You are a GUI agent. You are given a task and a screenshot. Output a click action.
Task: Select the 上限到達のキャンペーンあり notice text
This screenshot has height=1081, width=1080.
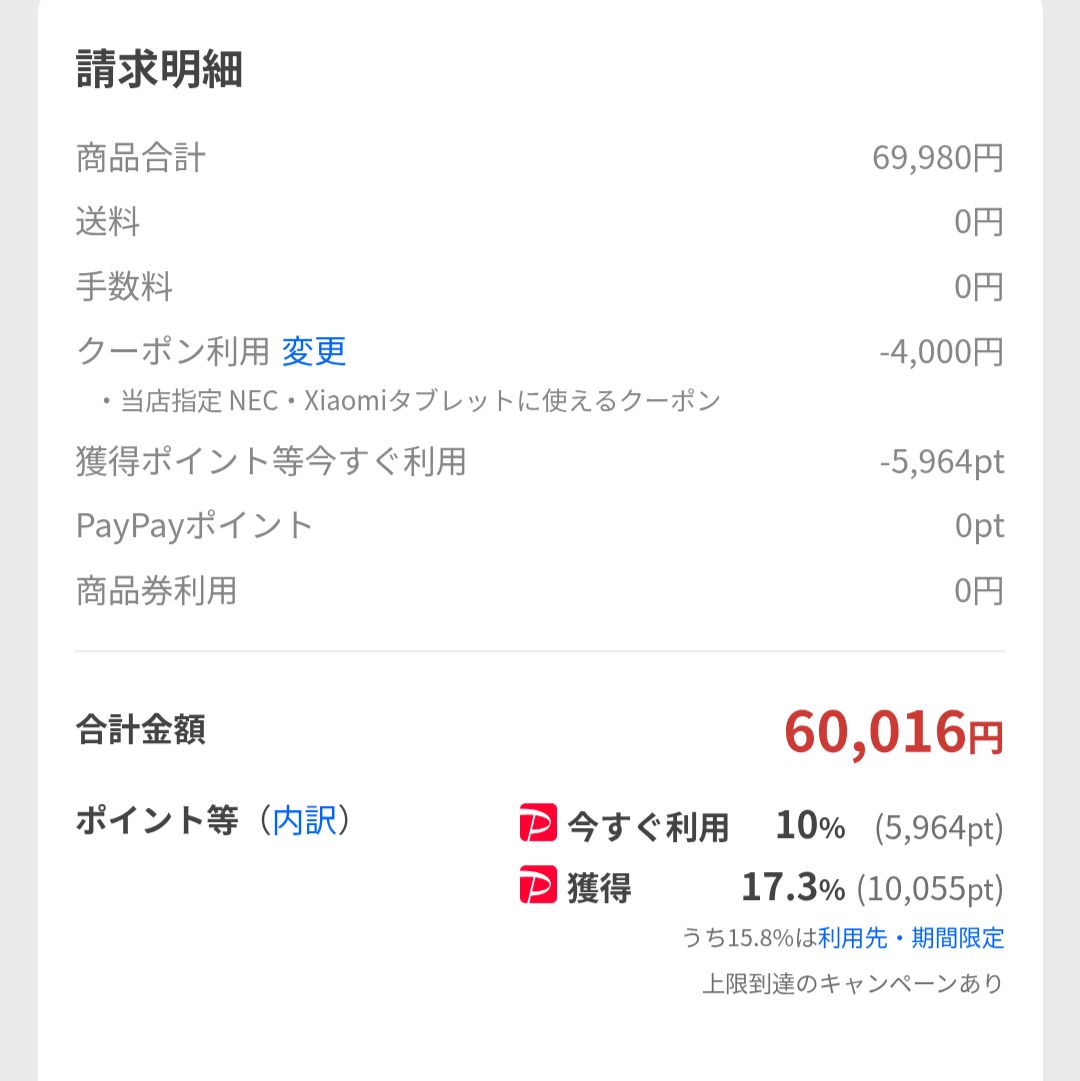tap(852, 983)
